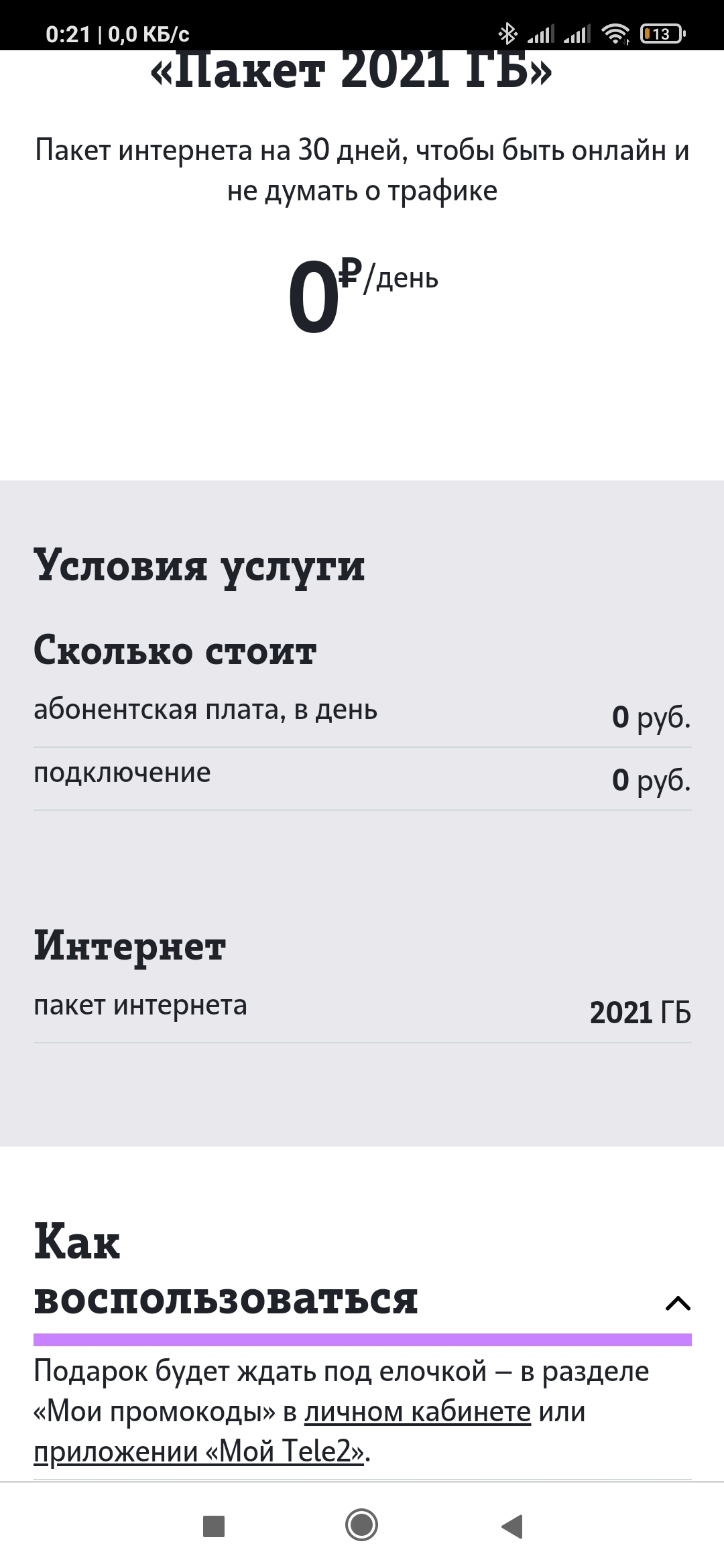This screenshot has width=724, height=1568.
Task: Go to the home screen
Action: point(362,1526)
